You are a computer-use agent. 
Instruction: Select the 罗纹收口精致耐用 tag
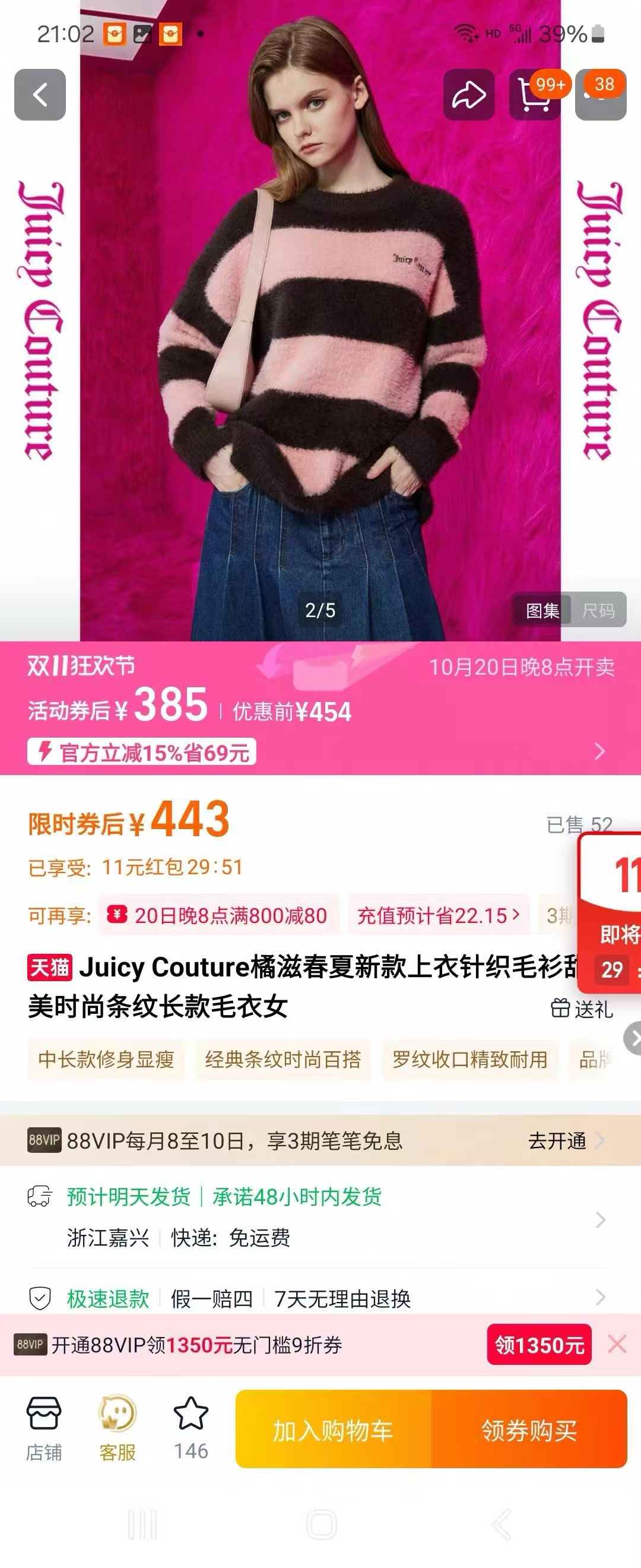469,1060
